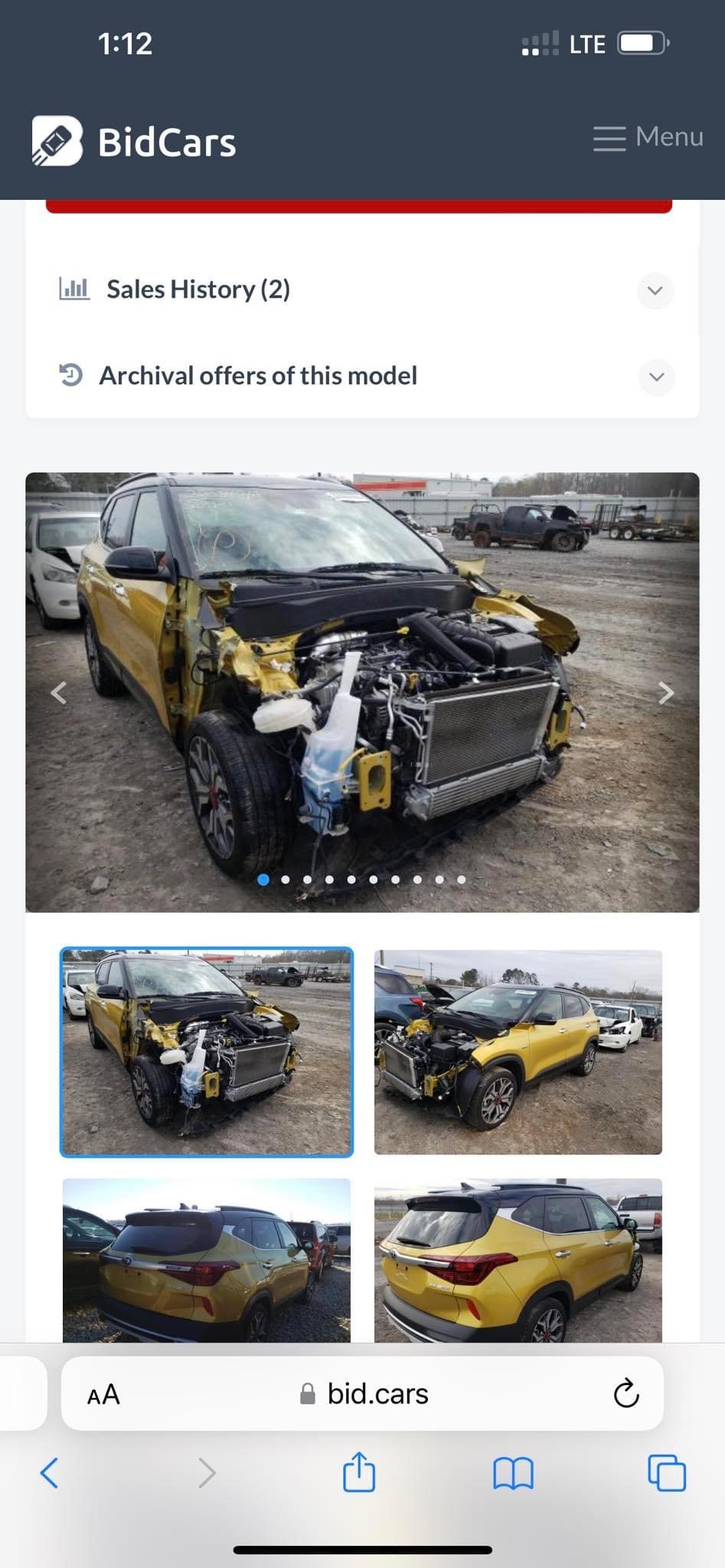Open the BidCars Menu

coord(648,138)
